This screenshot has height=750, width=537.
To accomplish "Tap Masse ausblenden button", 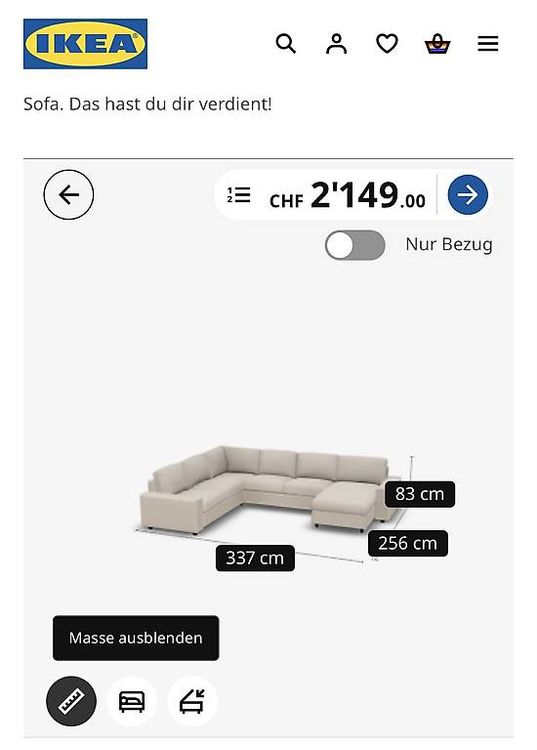I will (x=136, y=638).
